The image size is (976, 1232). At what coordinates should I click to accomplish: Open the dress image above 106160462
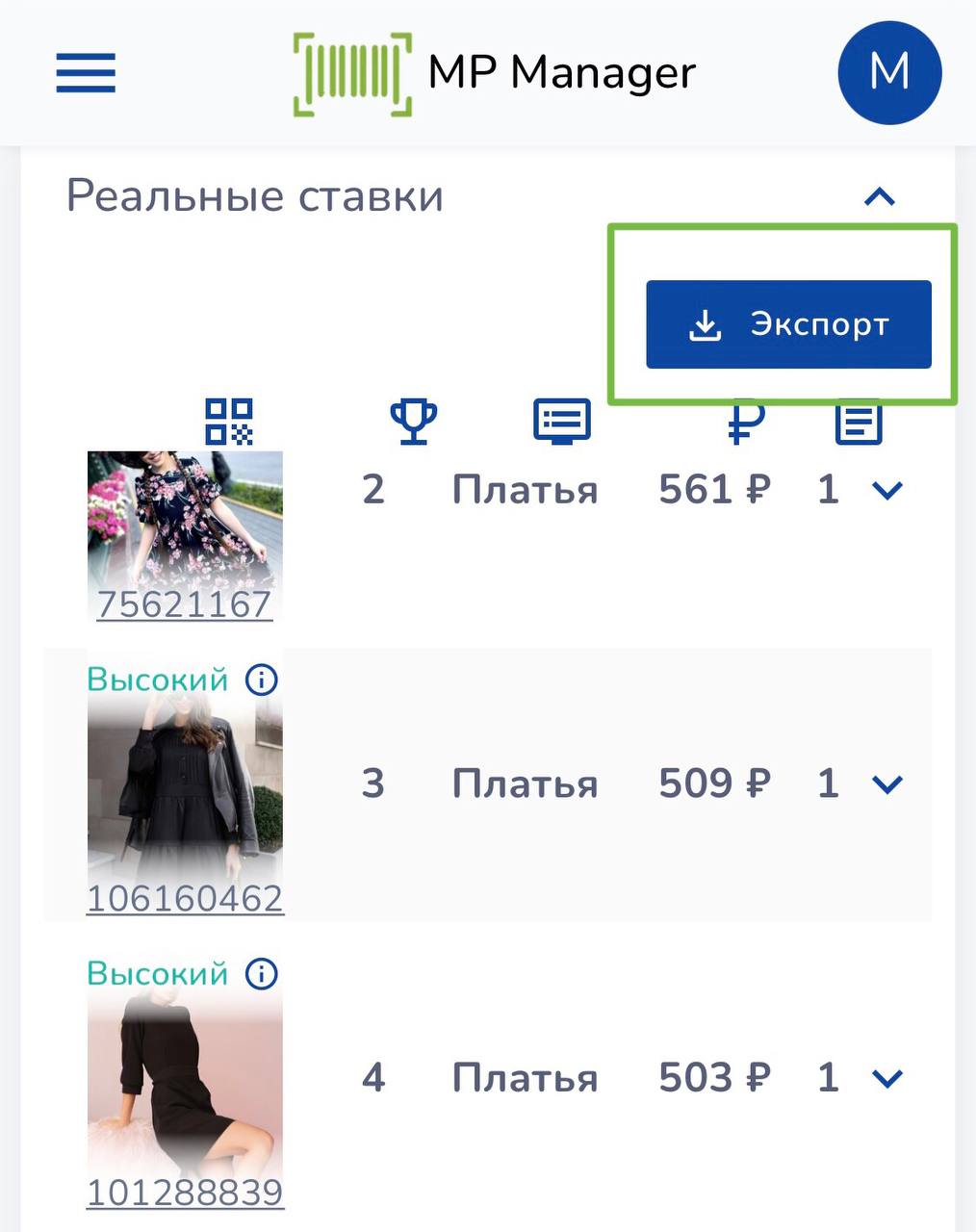point(185,784)
